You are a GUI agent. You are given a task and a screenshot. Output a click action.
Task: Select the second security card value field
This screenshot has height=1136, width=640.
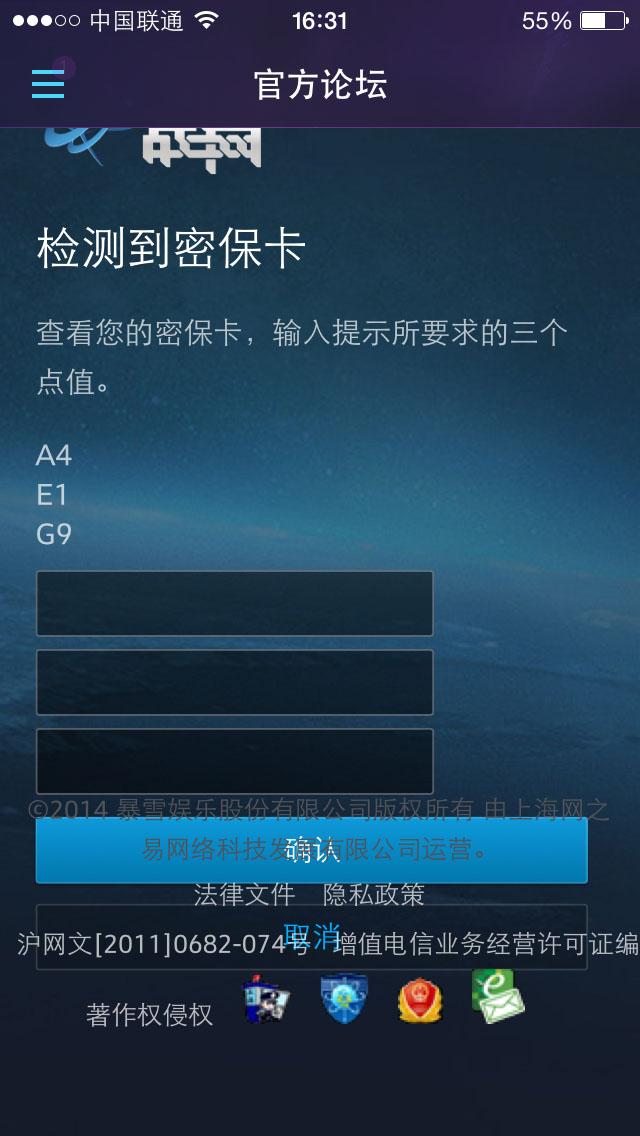tap(234, 682)
